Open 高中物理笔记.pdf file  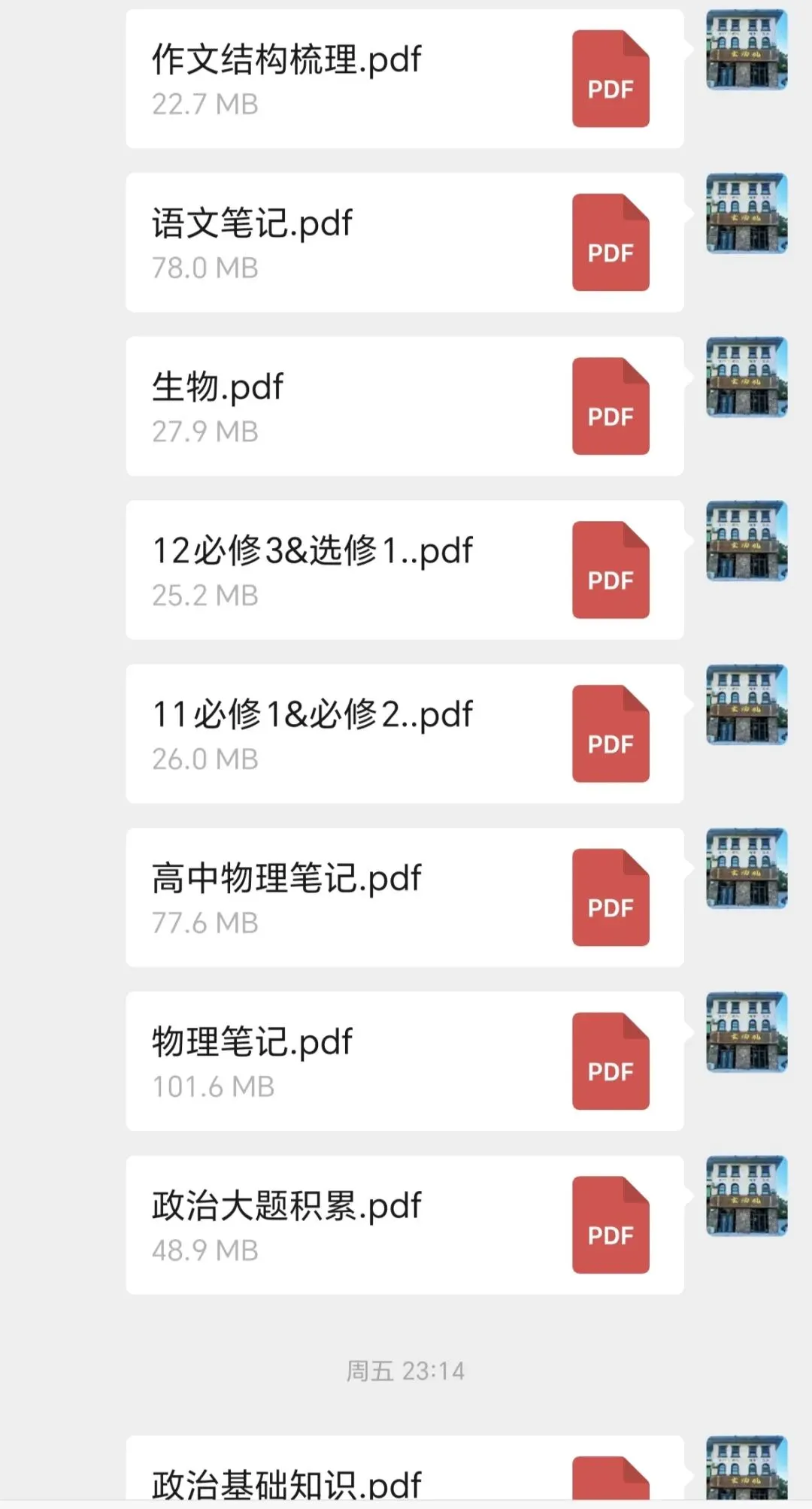404,898
